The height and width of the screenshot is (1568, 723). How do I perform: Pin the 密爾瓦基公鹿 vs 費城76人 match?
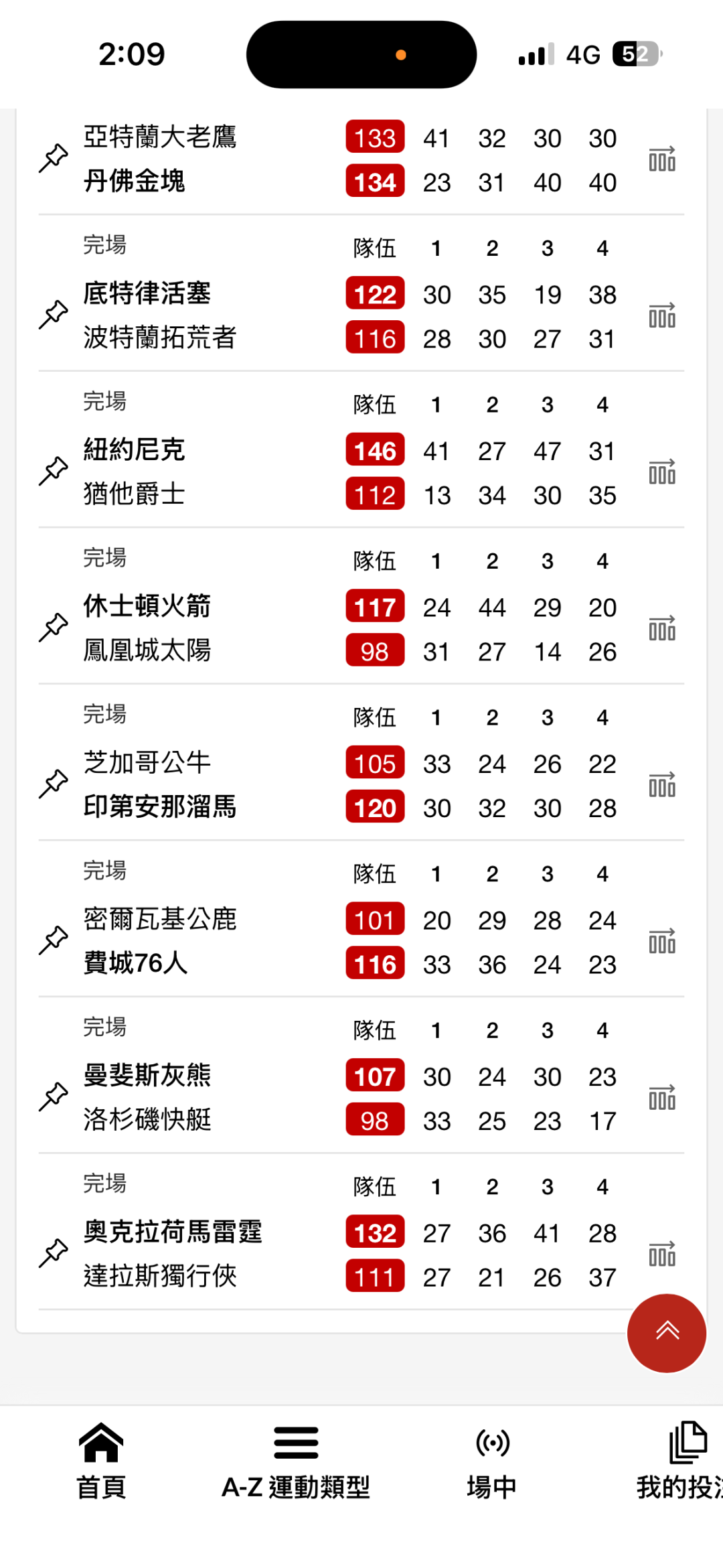click(54, 940)
